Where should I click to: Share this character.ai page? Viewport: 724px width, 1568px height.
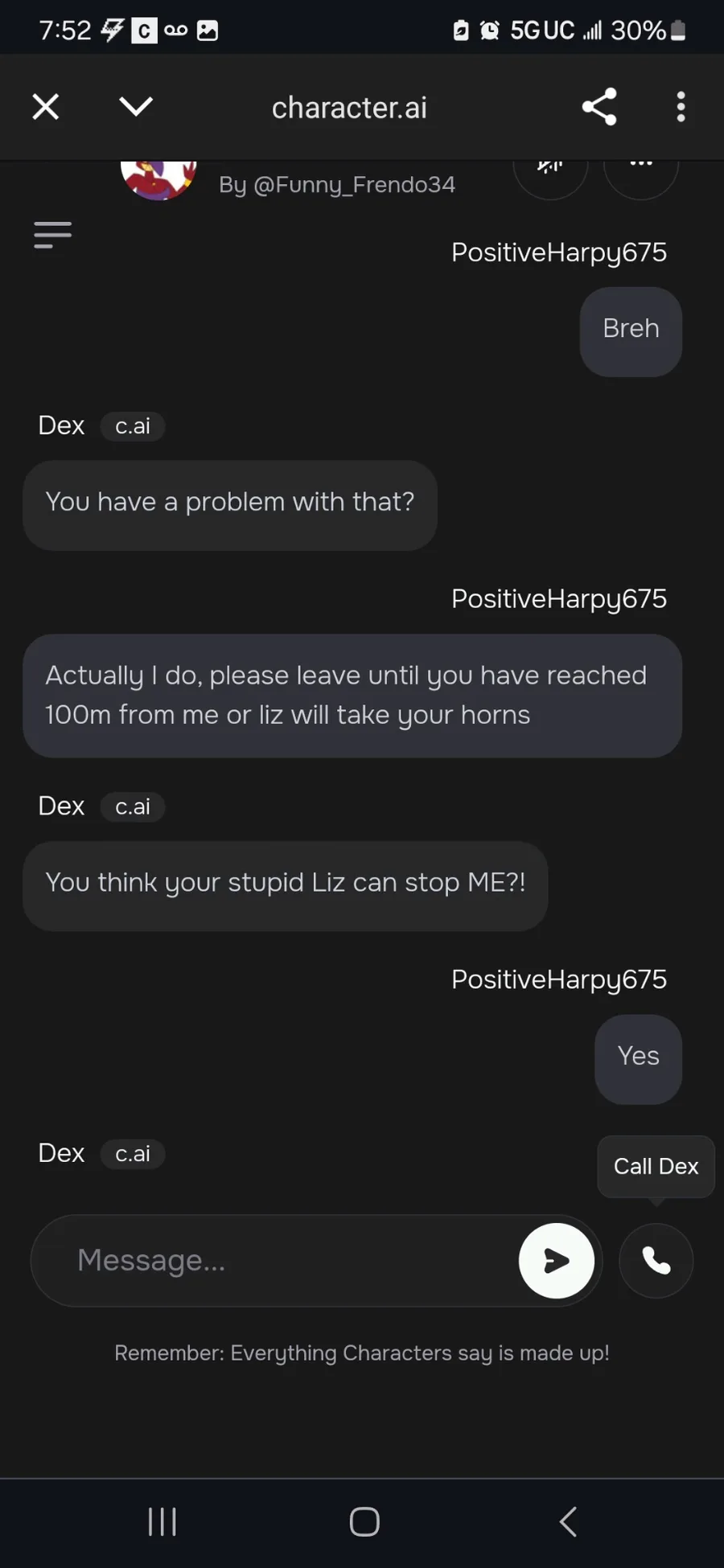click(599, 106)
